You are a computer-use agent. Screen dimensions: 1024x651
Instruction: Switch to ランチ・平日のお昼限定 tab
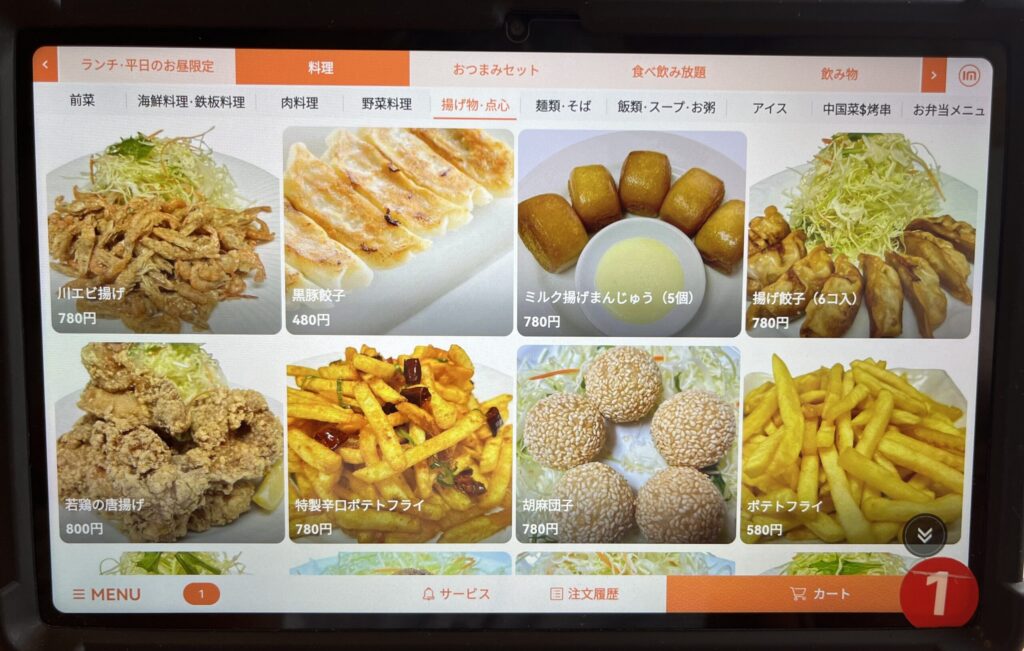(x=147, y=66)
